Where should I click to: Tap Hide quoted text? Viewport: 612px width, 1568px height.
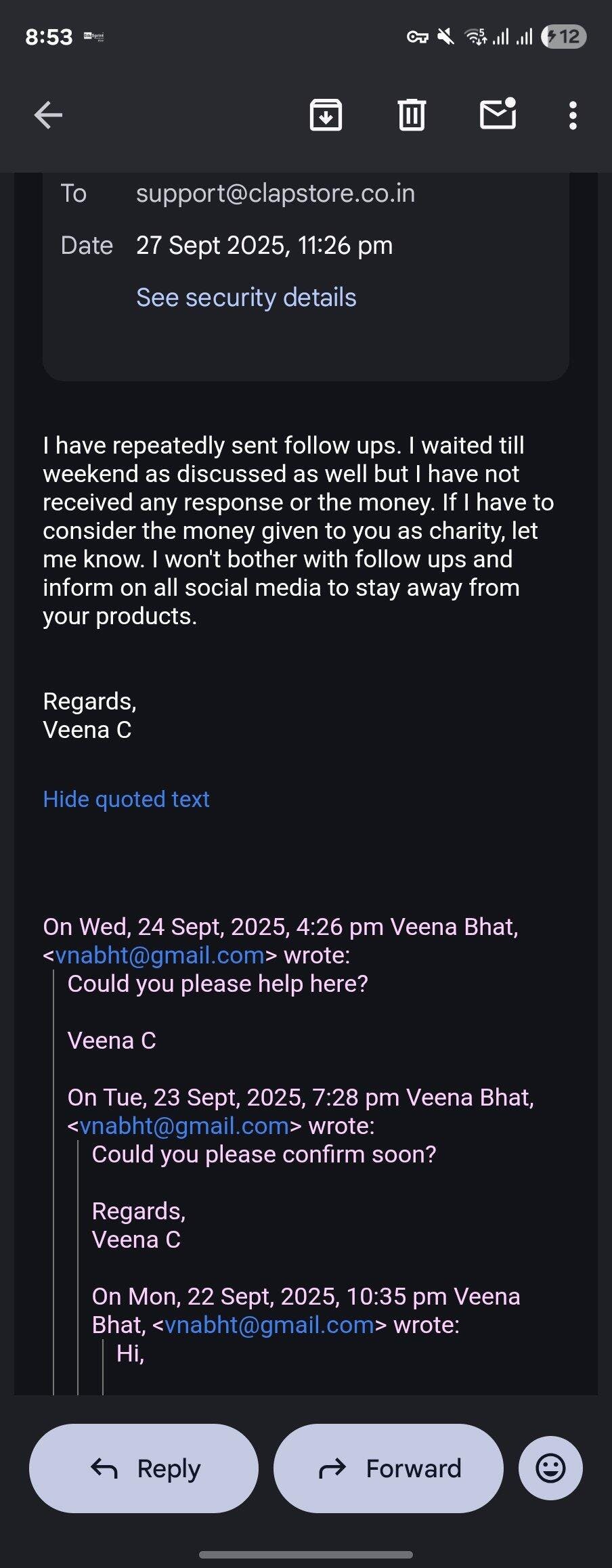pos(126,799)
